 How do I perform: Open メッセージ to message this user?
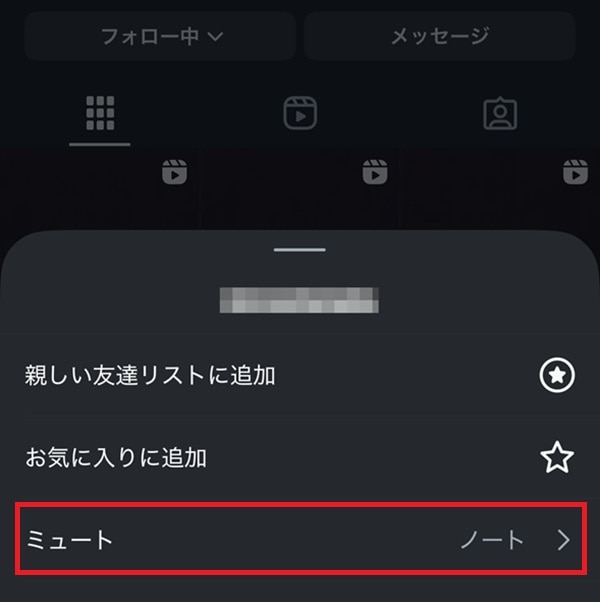439,37
